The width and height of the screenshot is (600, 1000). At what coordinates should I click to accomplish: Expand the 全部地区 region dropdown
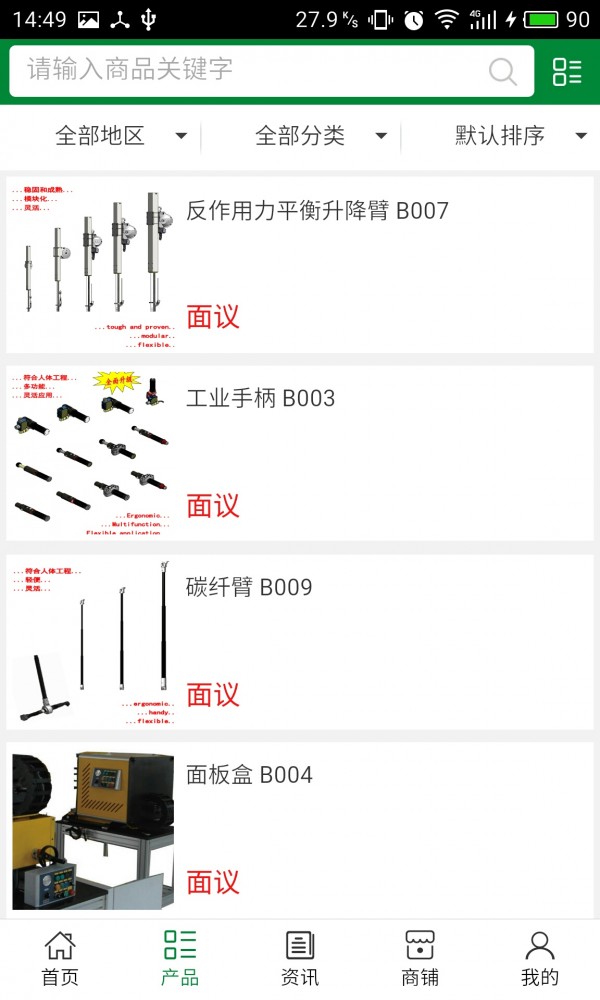120,136
